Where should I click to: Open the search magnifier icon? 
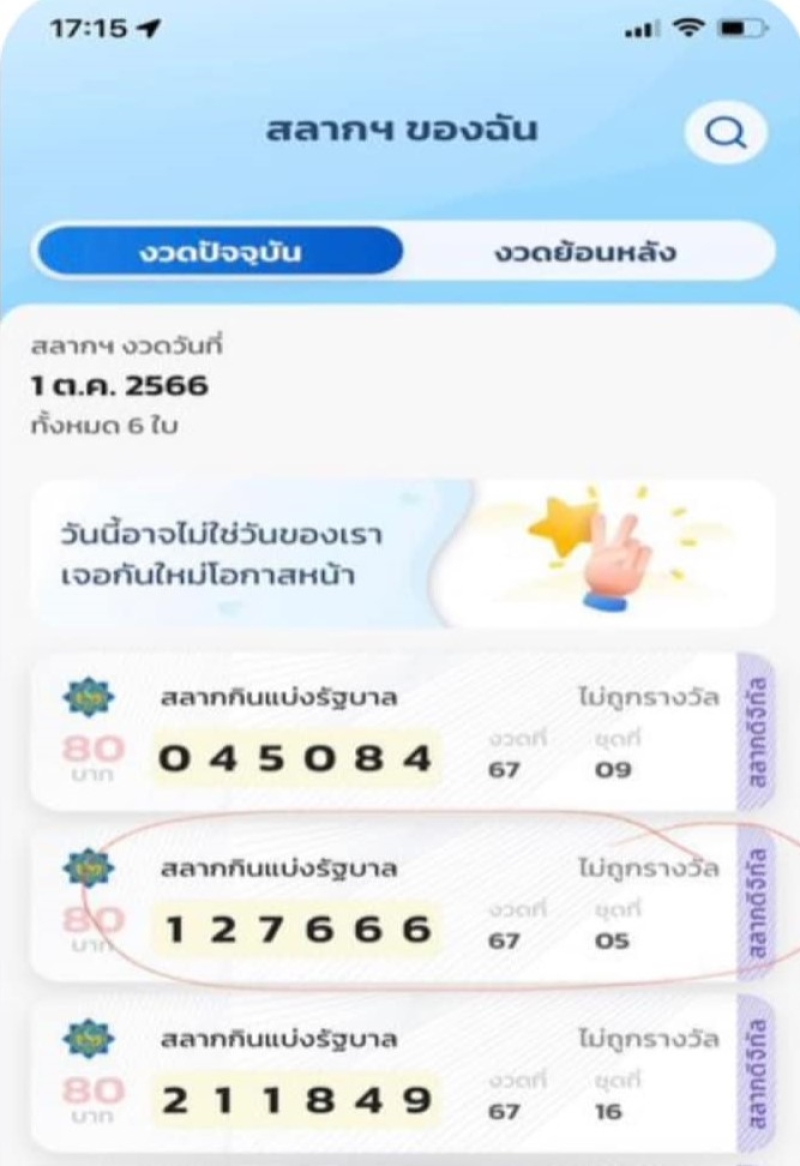click(725, 132)
